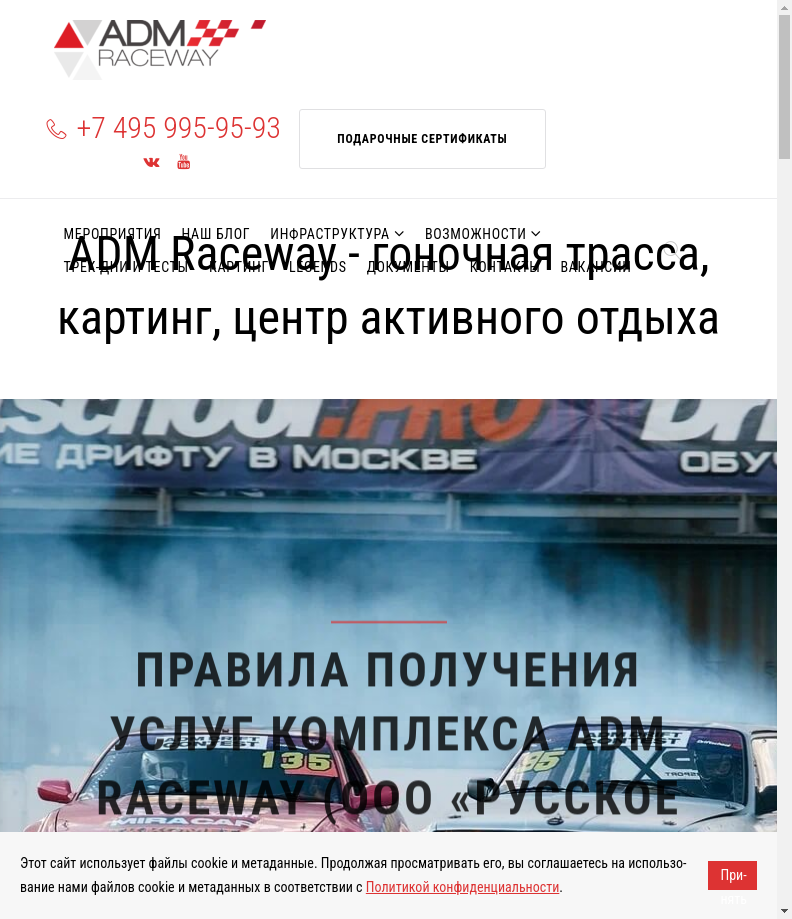Open Подарочные сертификаты
The width and height of the screenshot is (792, 919).
click(422, 139)
